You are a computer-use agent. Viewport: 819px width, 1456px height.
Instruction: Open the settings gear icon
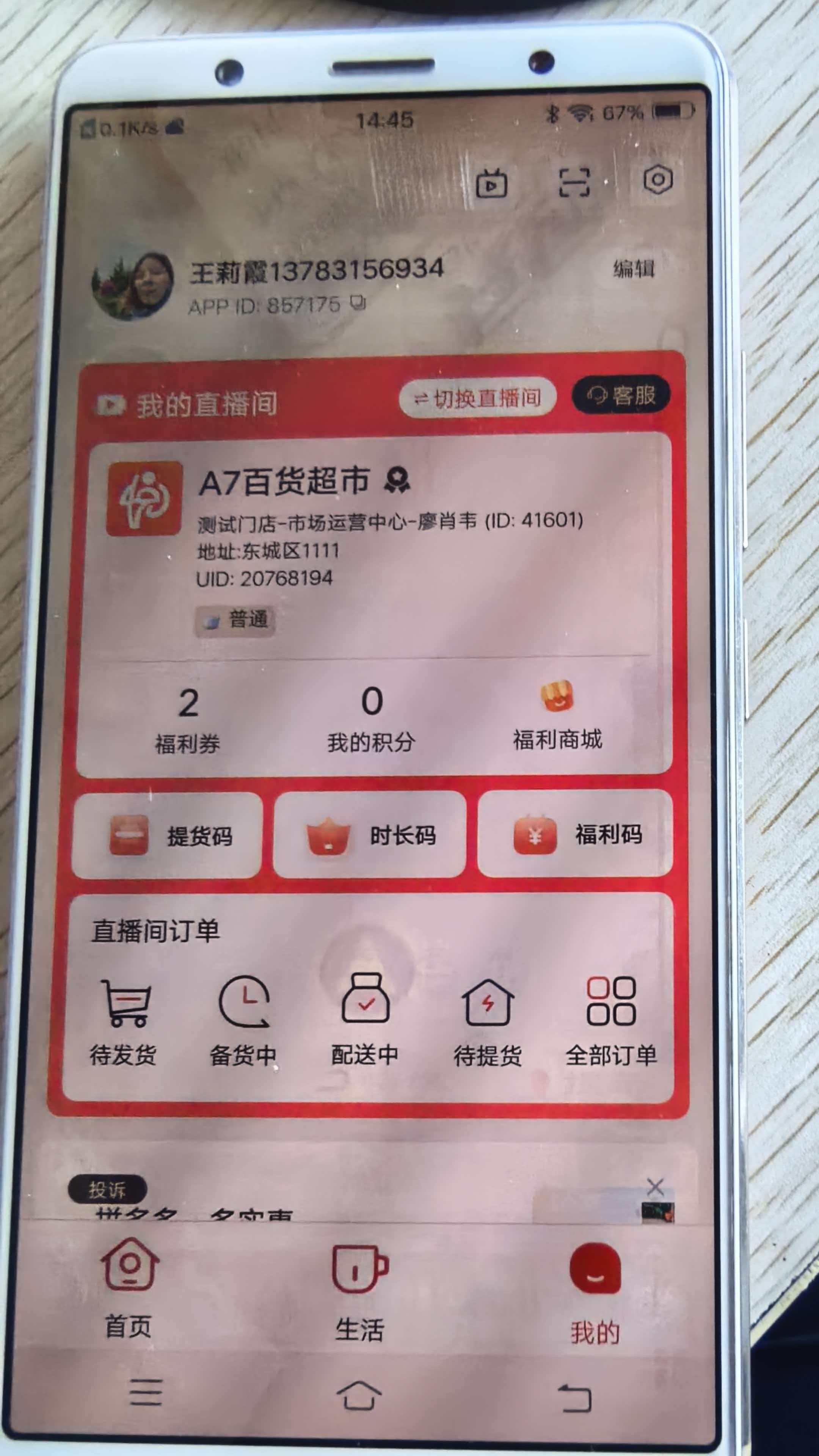(658, 180)
